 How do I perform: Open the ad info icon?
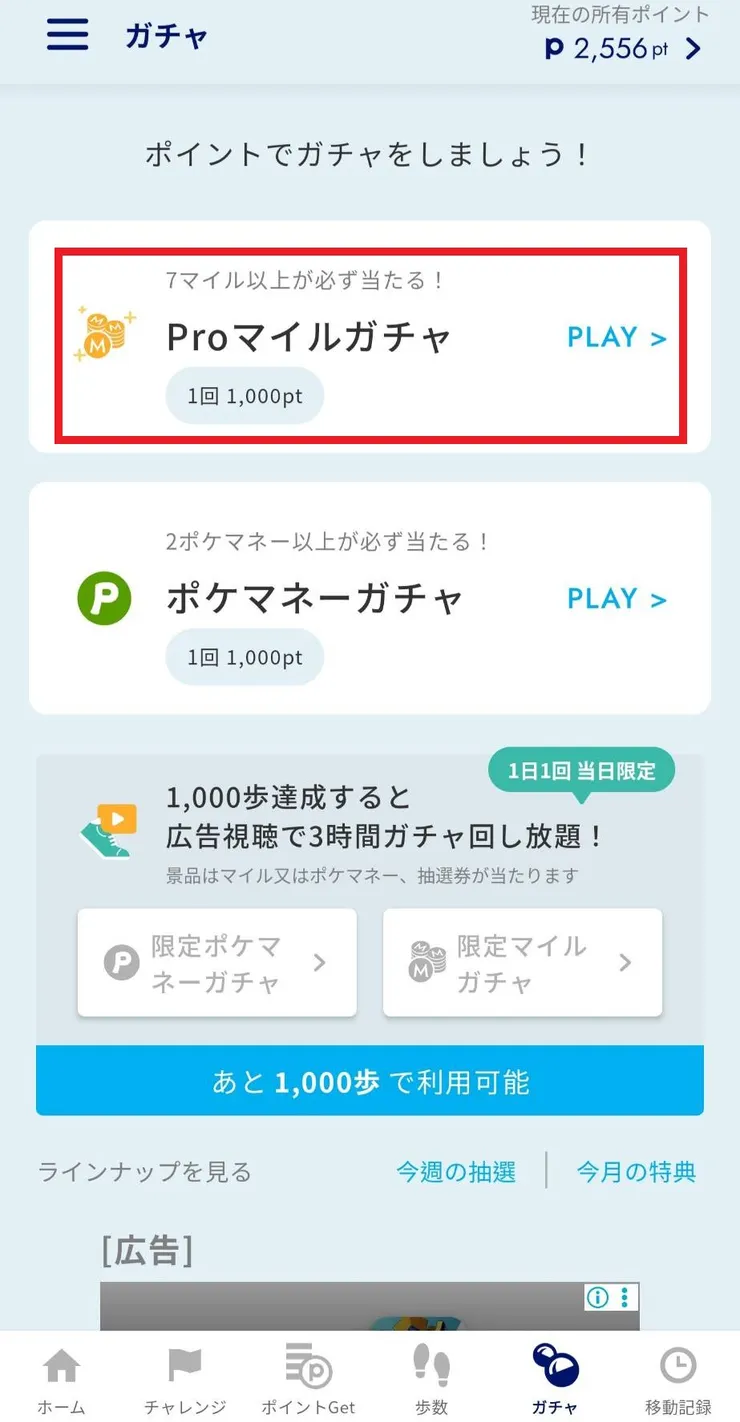pyautogui.click(x=598, y=1298)
